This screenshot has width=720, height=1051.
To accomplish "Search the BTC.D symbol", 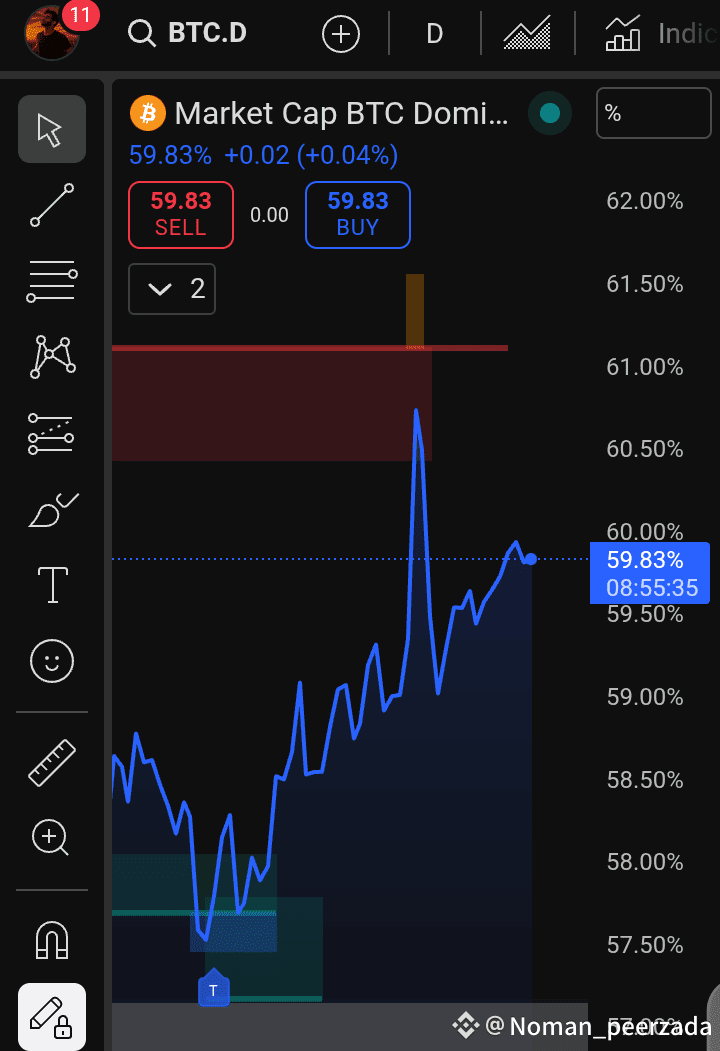I will click(x=188, y=32).
